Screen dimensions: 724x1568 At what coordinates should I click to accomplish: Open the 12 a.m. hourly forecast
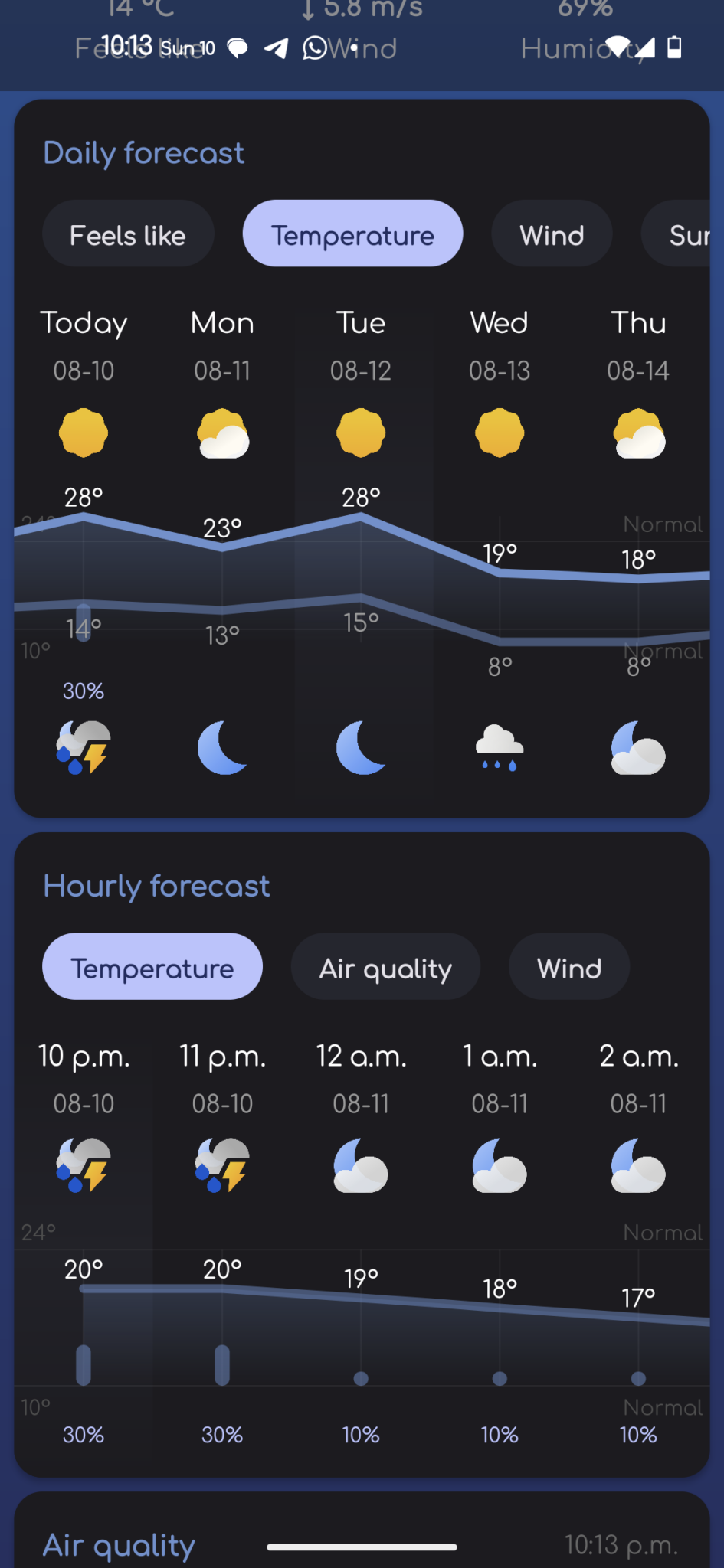pyautogui.click(x=361, y=1240)
